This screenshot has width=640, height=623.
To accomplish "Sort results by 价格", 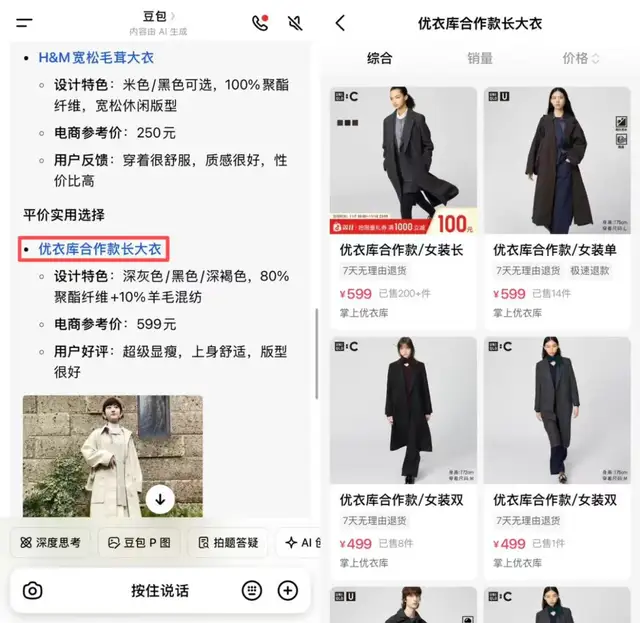I will pos(580,58).
